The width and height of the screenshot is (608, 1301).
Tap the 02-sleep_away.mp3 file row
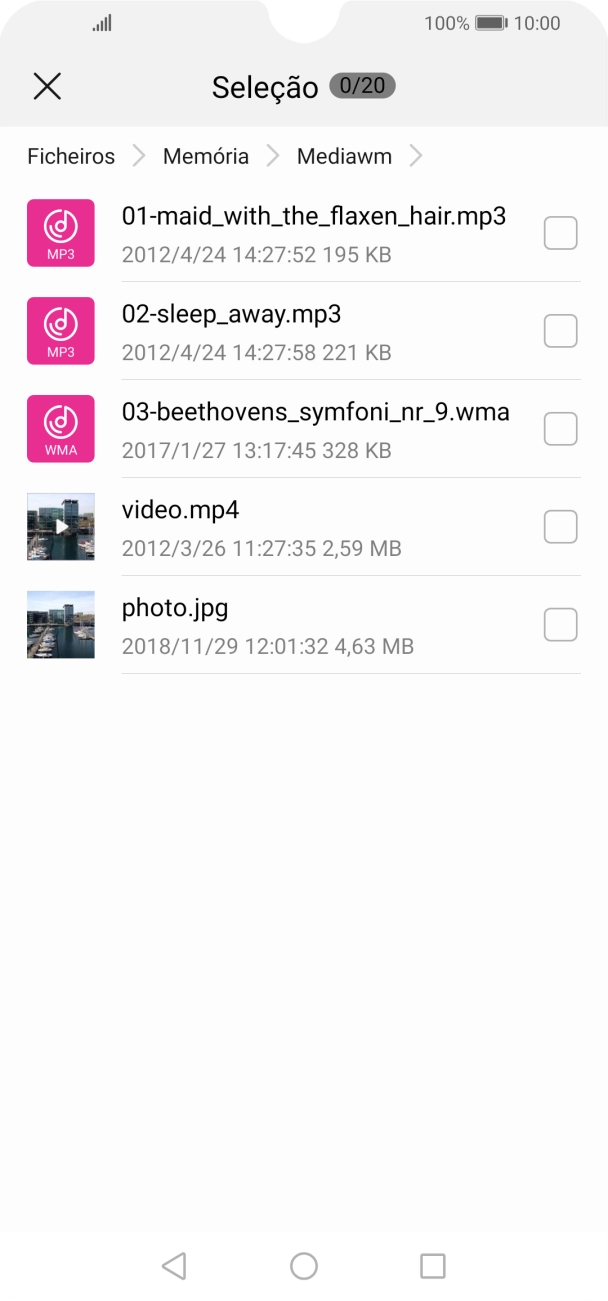231,331
